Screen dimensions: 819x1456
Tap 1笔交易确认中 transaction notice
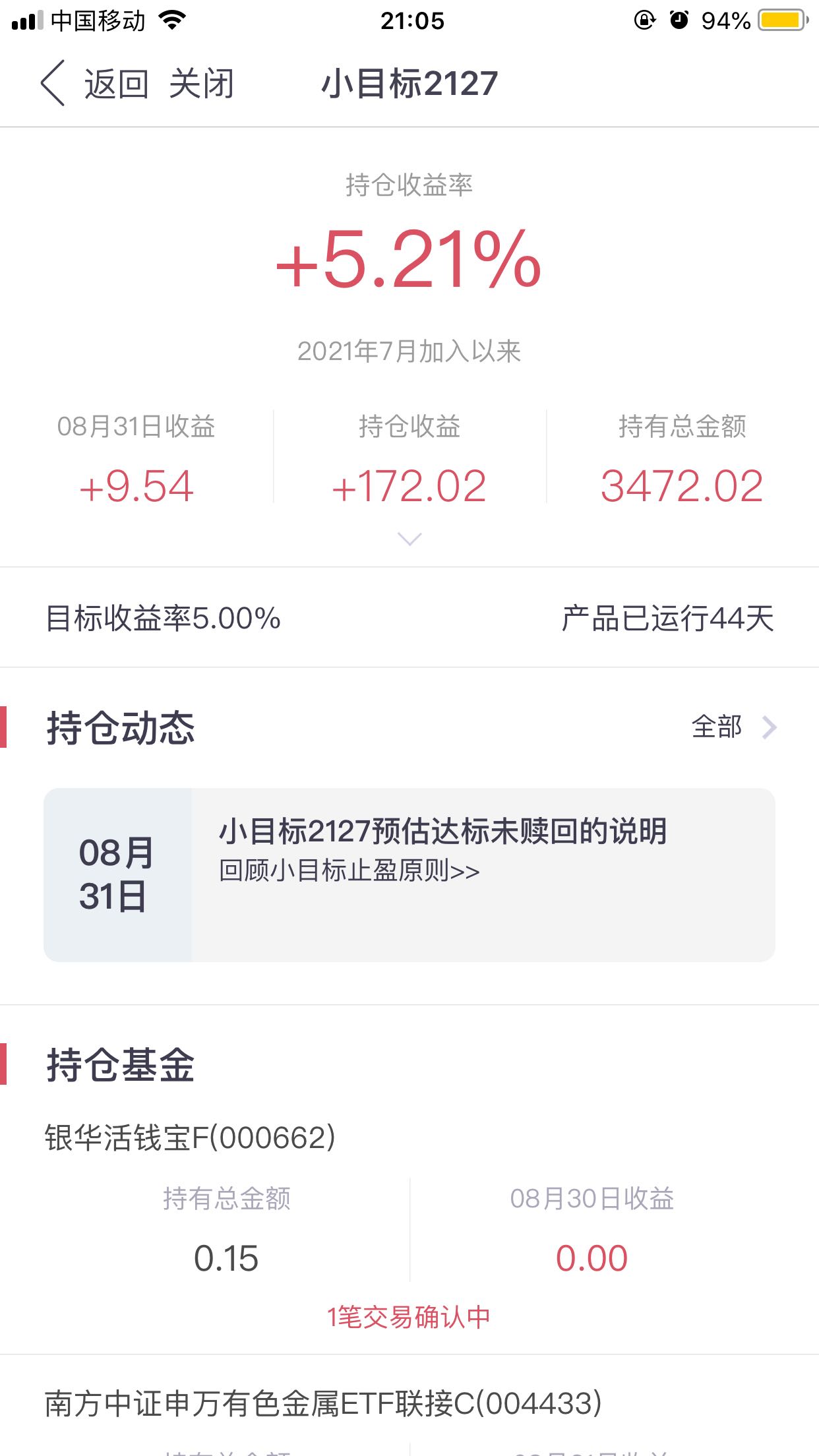pyautogui.click(x=409, y=1317)
